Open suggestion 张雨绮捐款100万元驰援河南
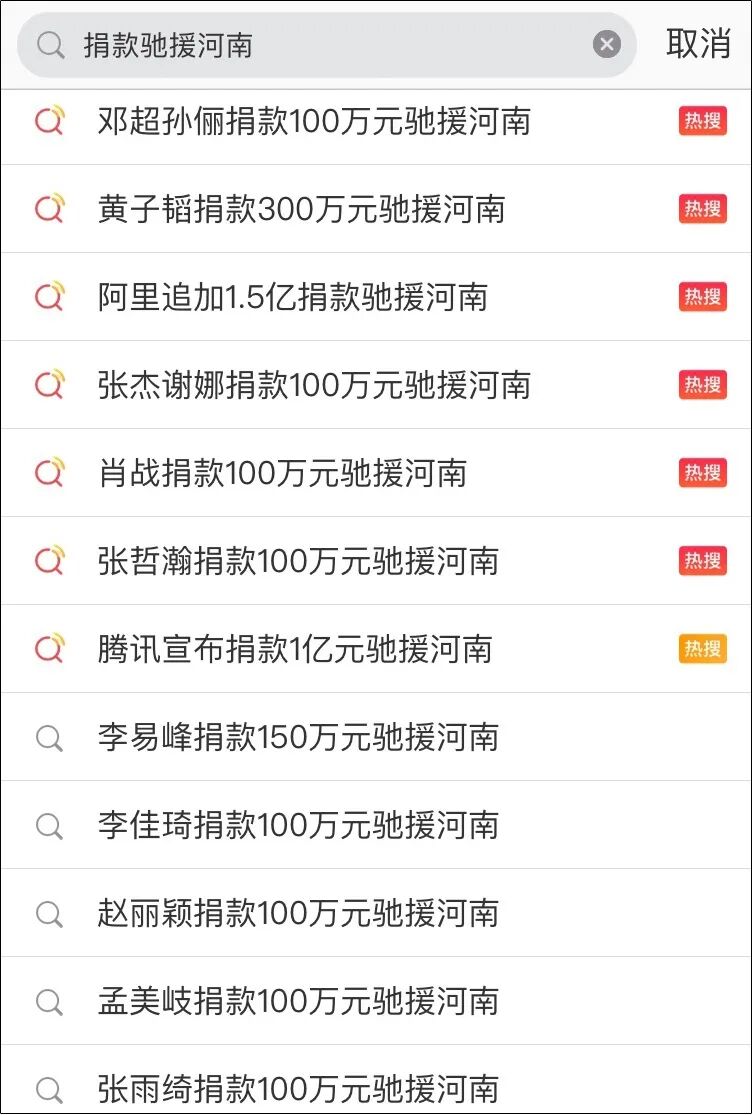Viewport: 753px width, 1115px height. (x=298, y=1088)
